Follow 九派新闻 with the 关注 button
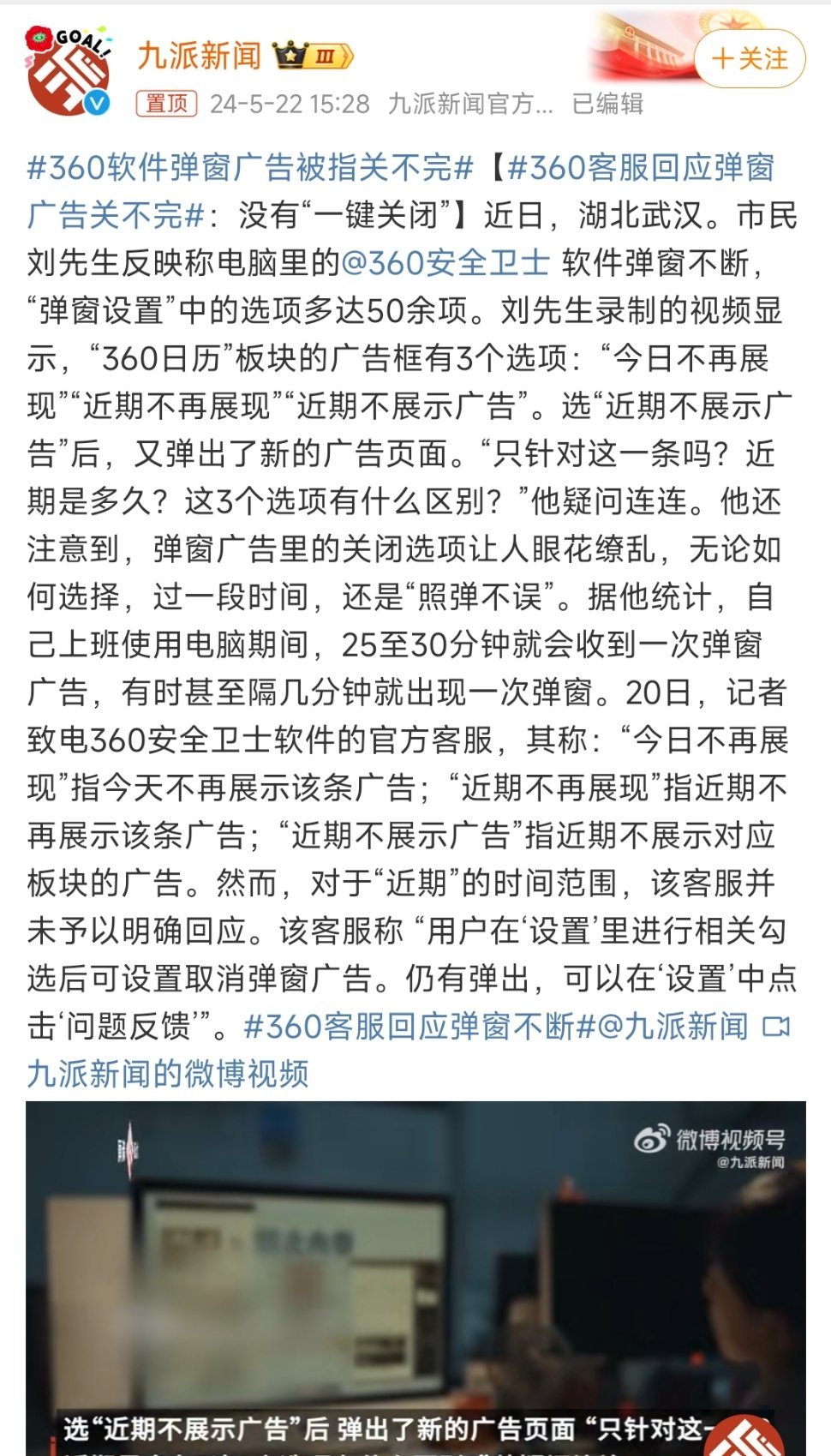Viewport: 831px width, 1456px height. tap(750, 58)
